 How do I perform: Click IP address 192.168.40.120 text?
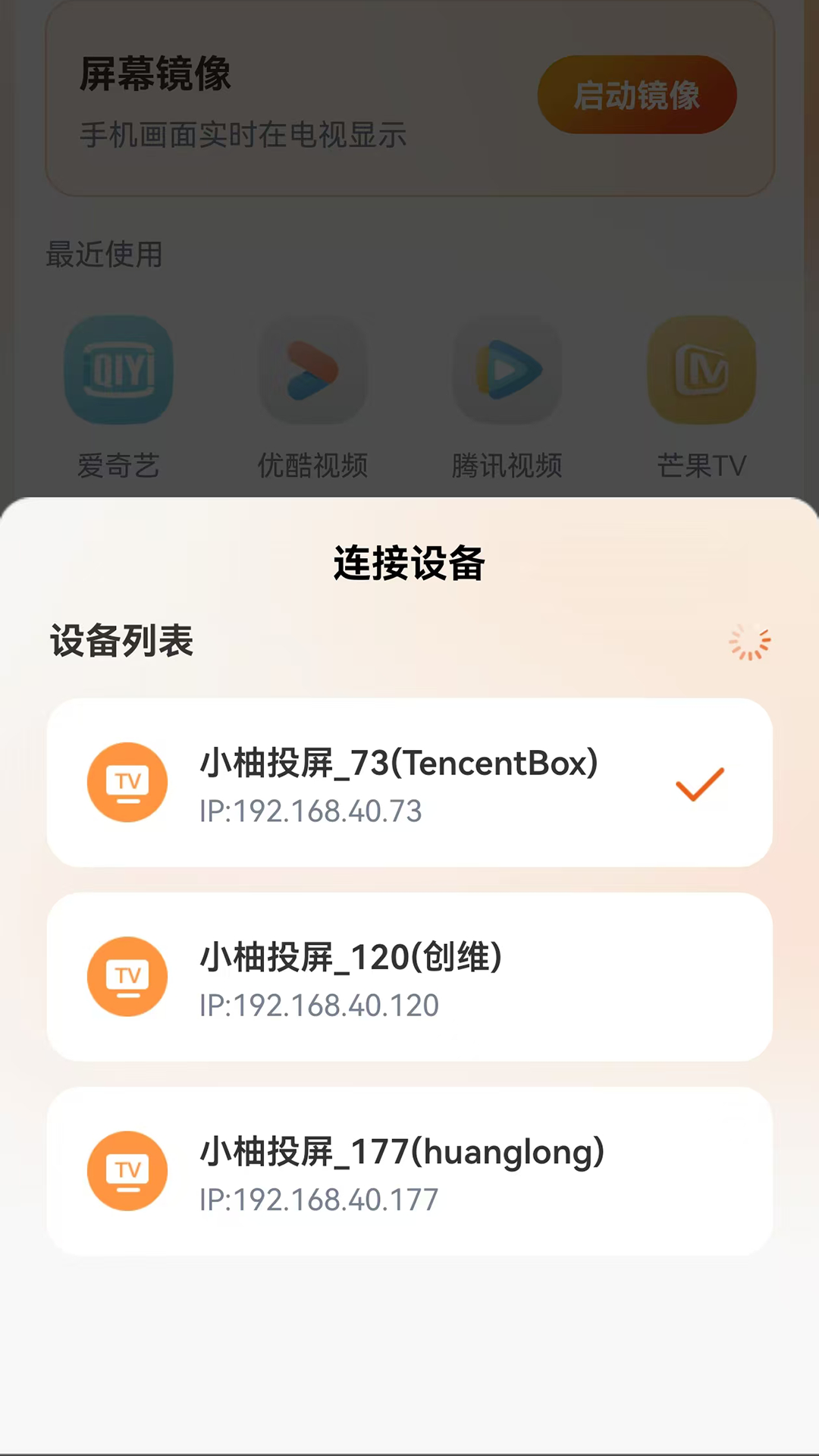318,1006
